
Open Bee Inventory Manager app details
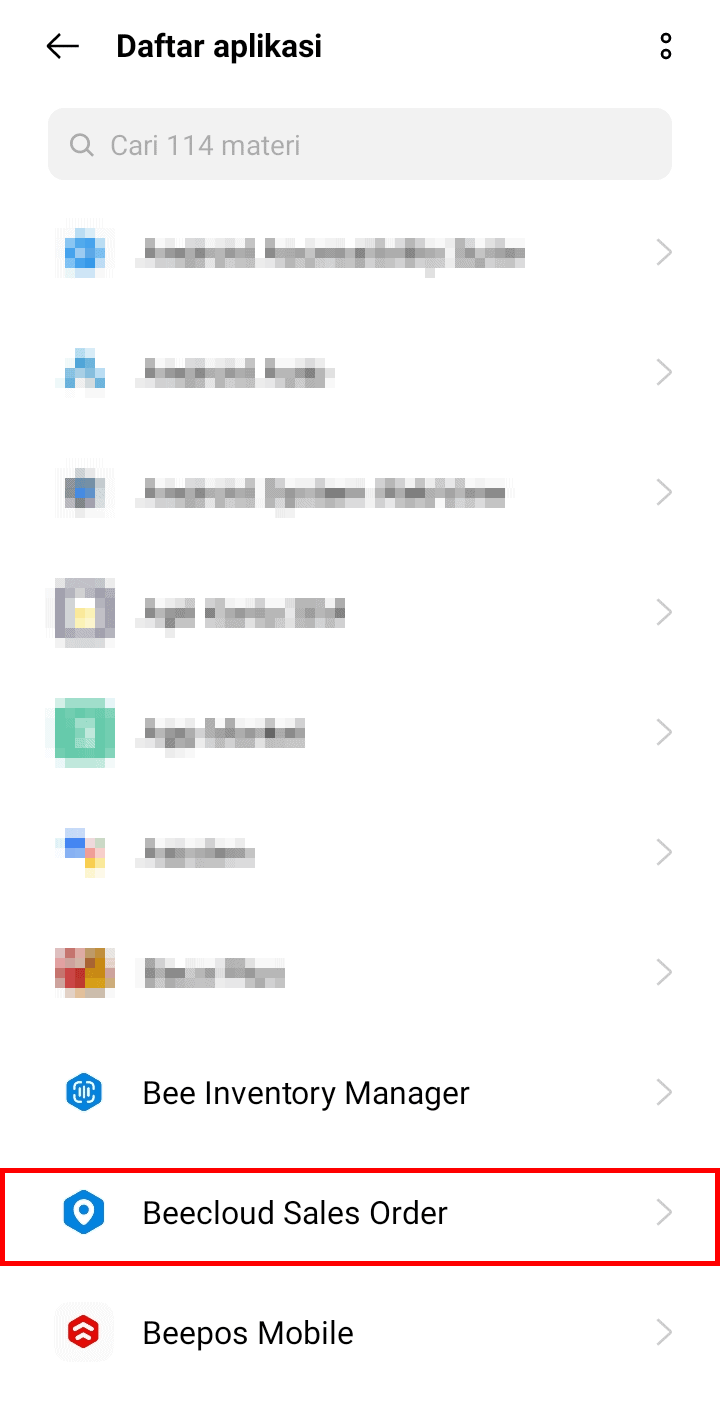tap(360, 1093)
